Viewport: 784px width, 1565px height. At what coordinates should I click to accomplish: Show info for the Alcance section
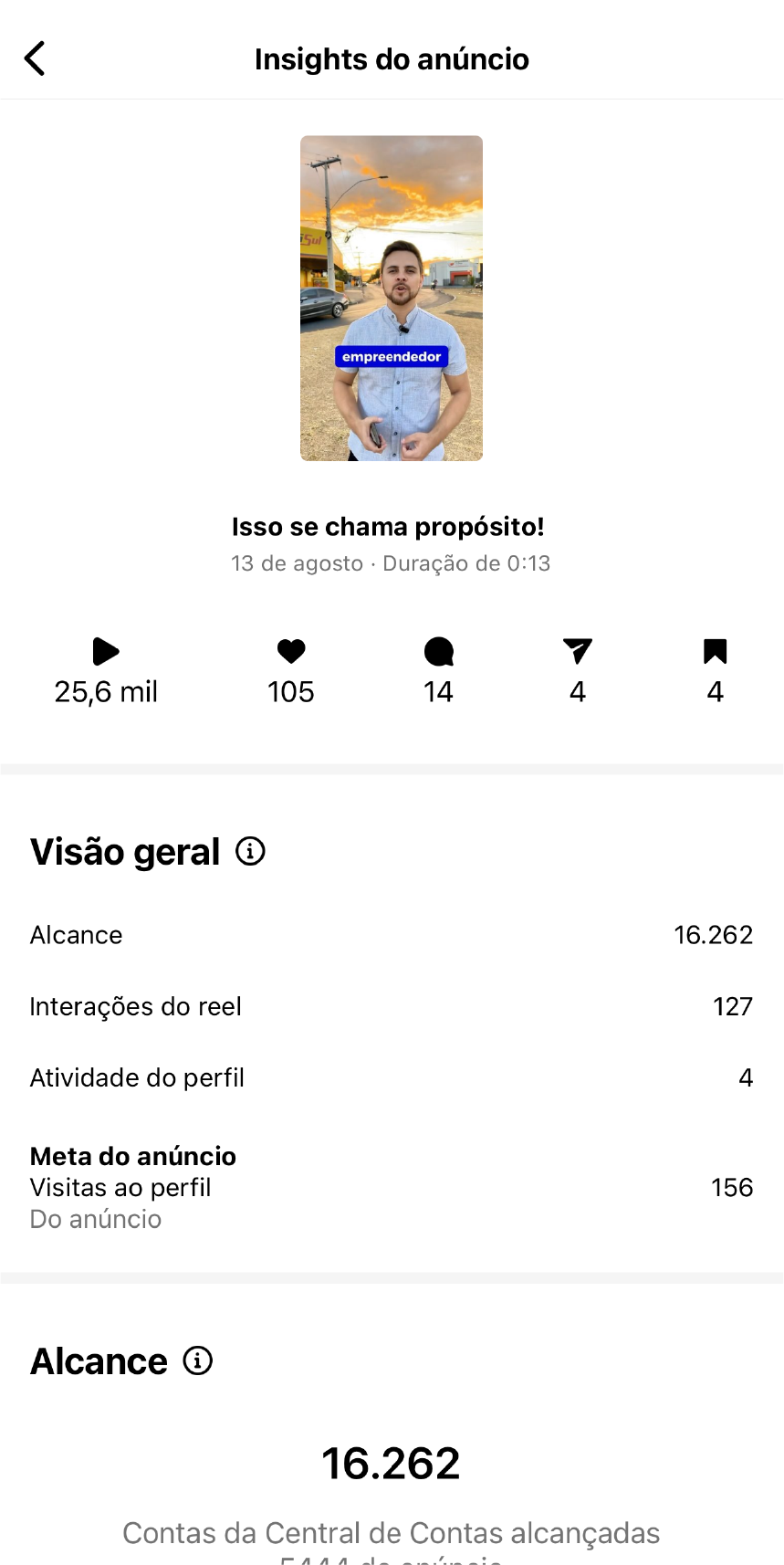point(198,1360)
